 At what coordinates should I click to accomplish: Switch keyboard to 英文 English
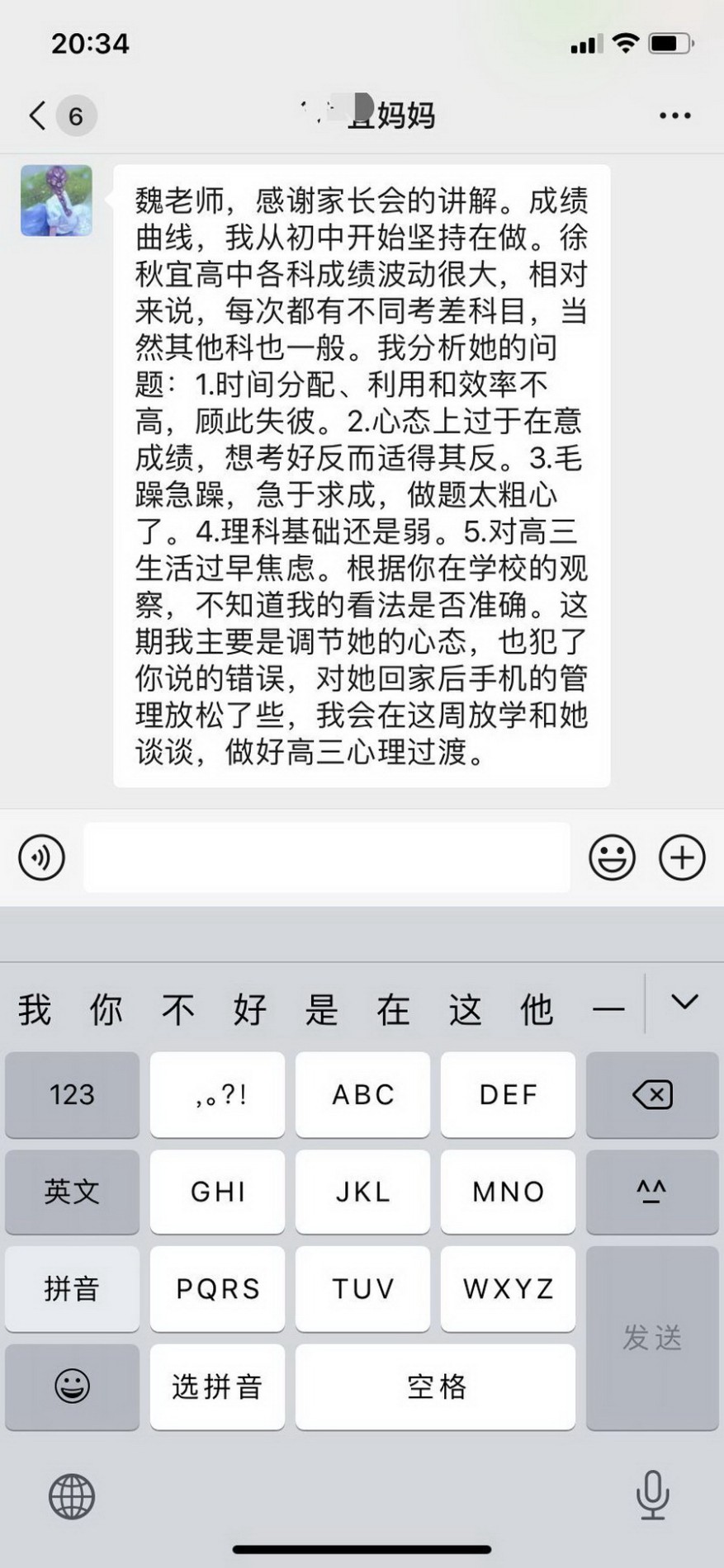click(72, 1192)
